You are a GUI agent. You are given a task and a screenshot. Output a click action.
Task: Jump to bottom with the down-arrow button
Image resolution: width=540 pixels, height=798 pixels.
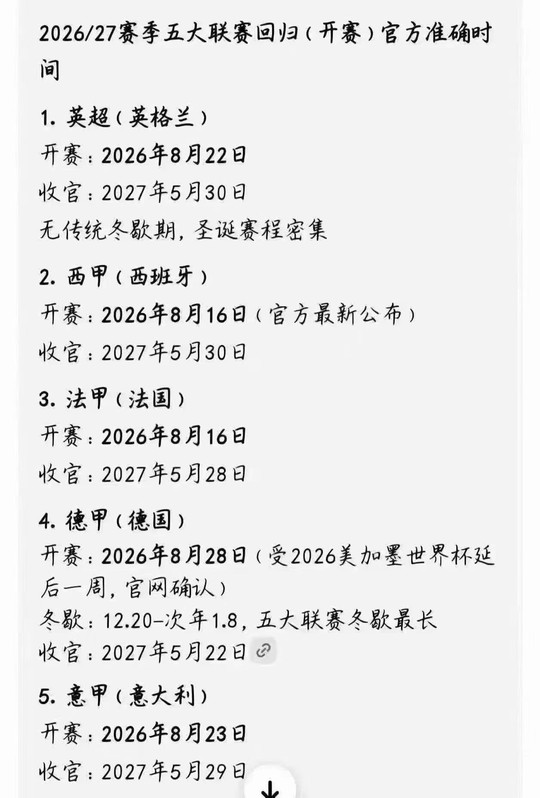click(270, 786)
